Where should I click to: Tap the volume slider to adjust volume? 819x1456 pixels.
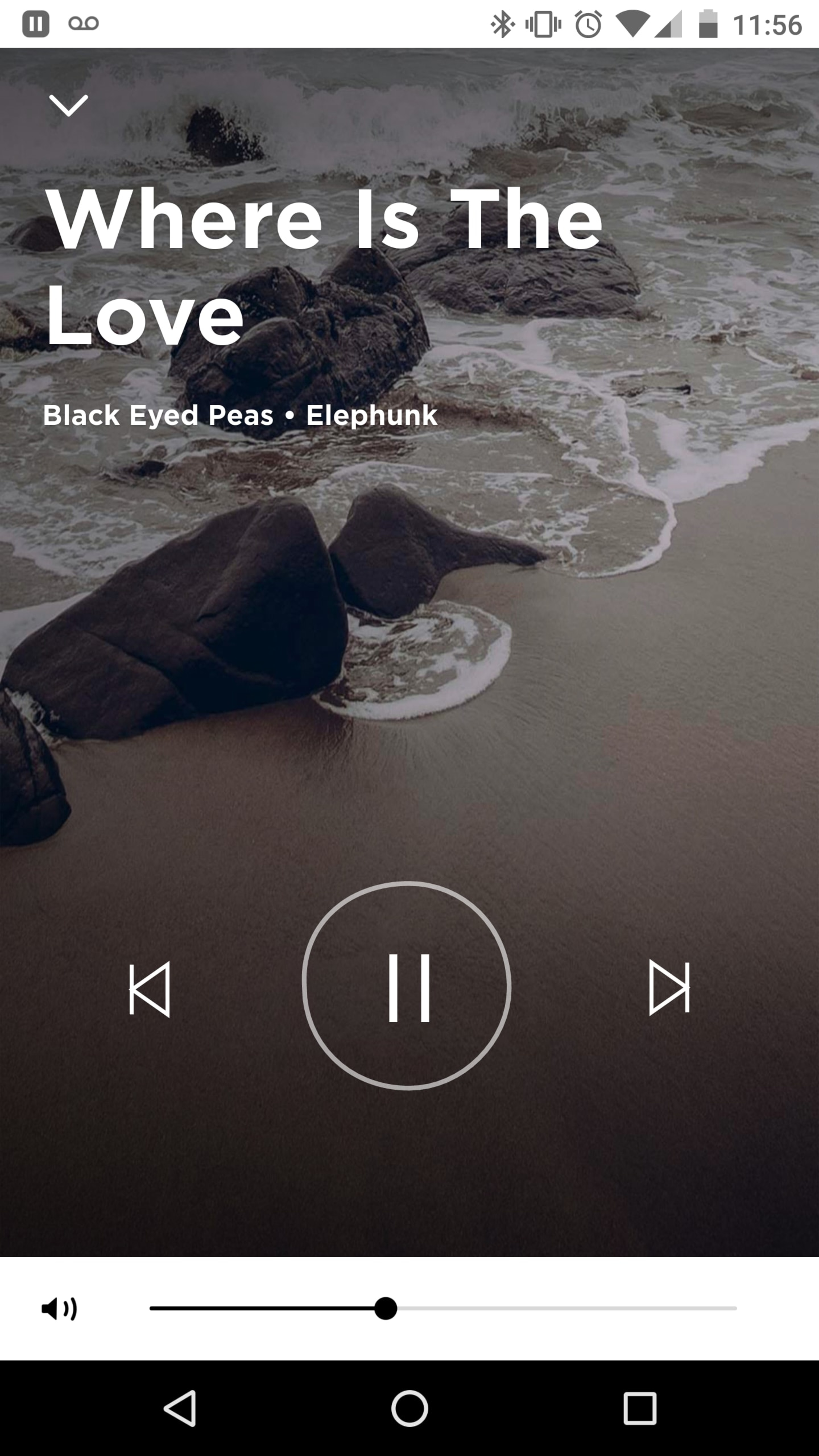coord(443,1308)
